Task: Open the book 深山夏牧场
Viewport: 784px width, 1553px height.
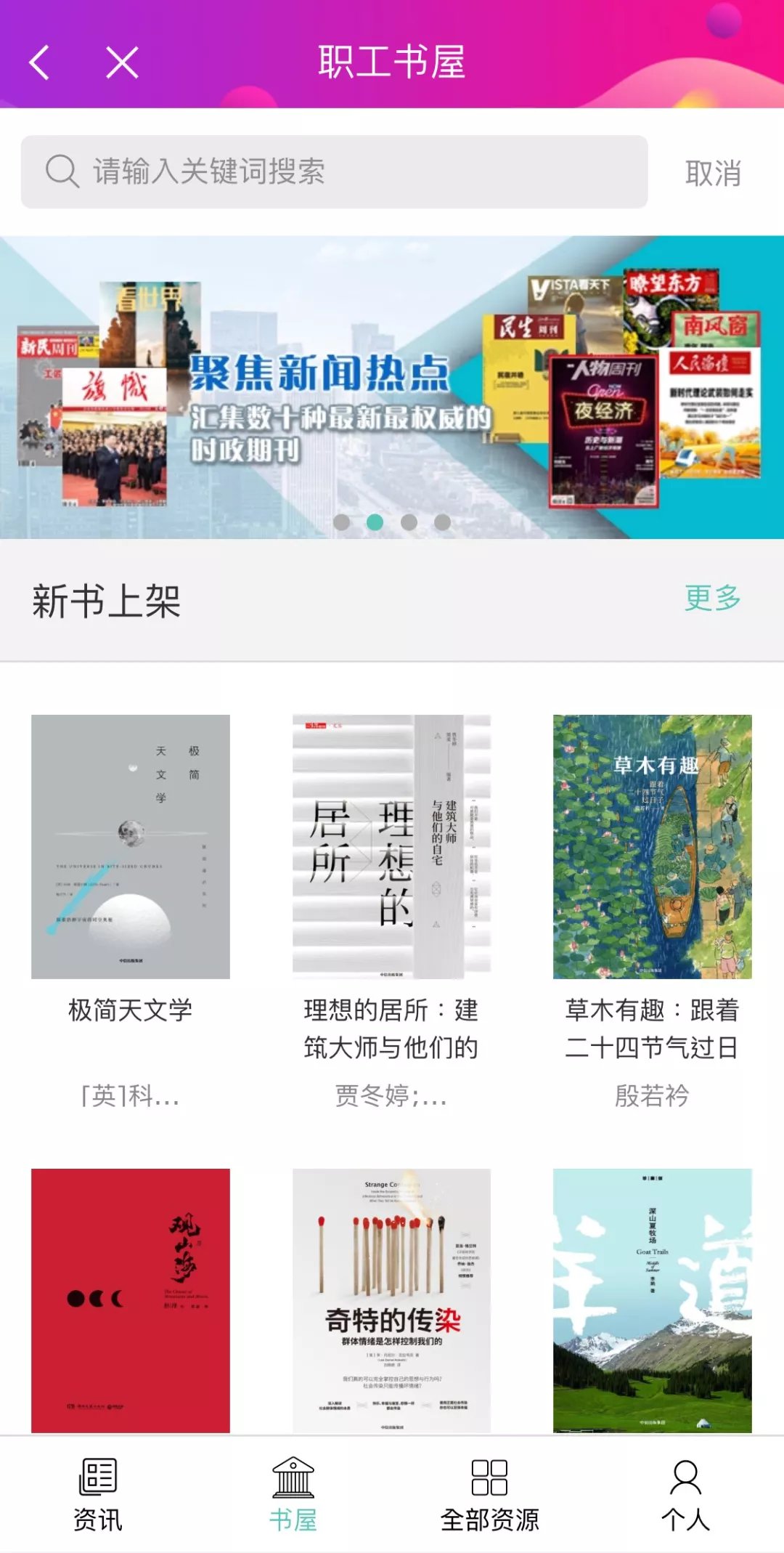Action: click(x=652, y=1300)
